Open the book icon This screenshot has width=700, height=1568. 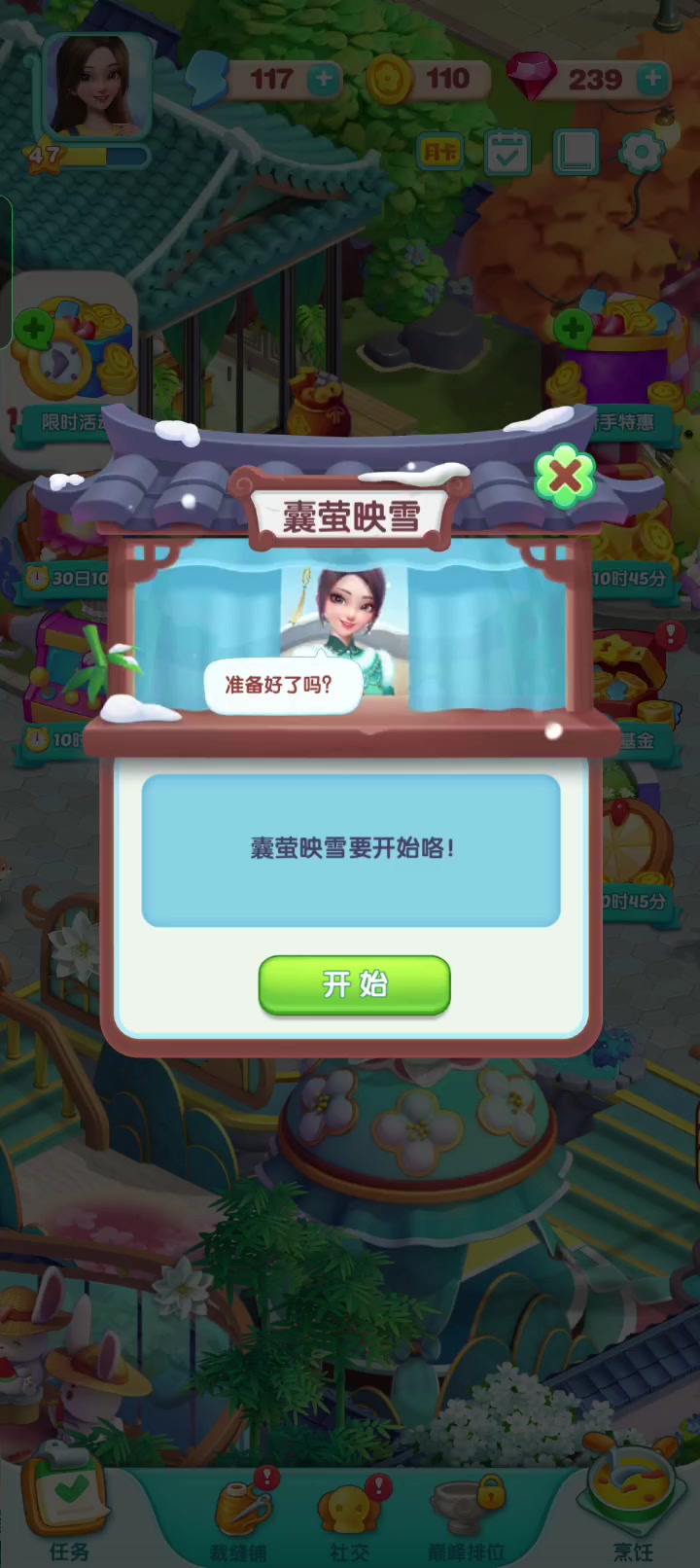point(575,152)
